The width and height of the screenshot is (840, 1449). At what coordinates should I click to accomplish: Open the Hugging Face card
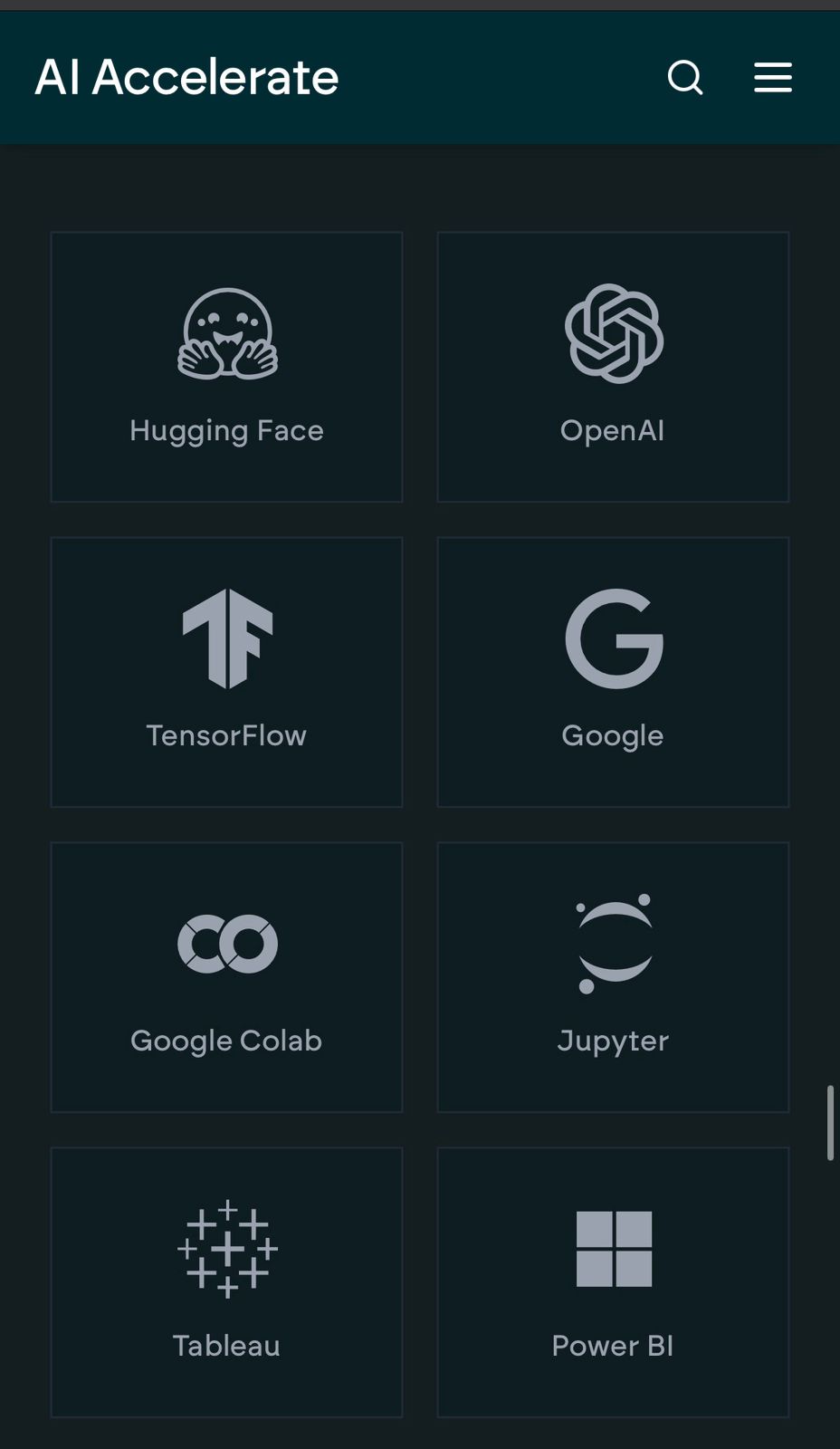[226, 367]
